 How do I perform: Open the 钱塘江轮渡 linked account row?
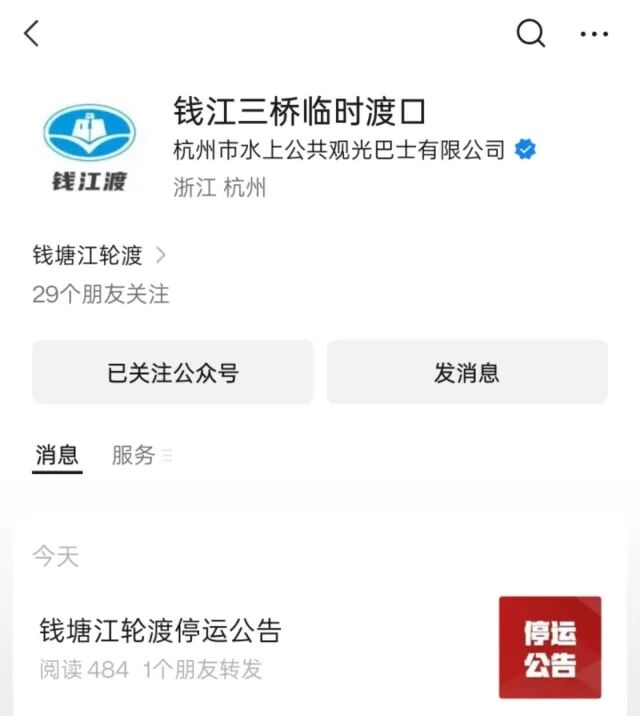click(x=99, y=255)
